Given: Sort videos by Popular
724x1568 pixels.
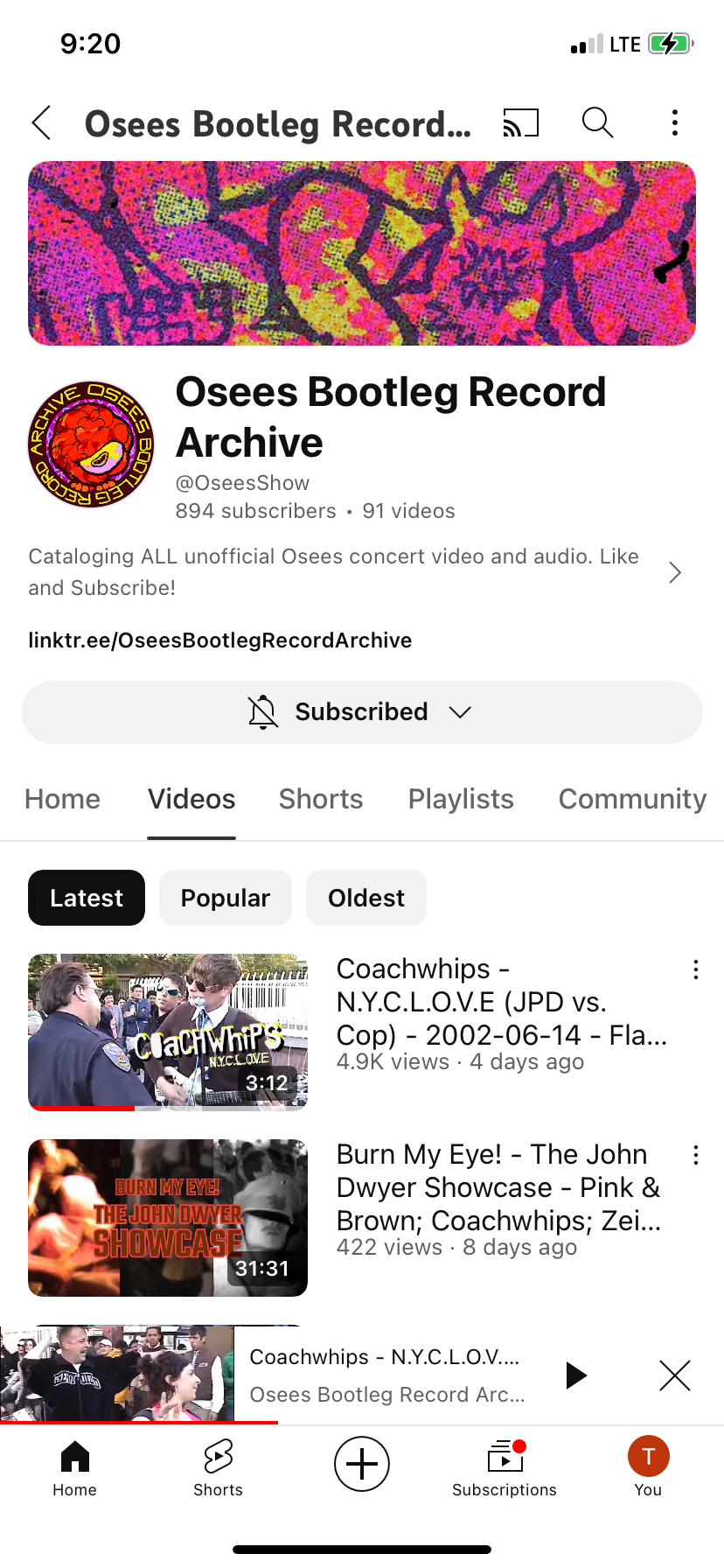Looking at the screenshot, I should pos(225,898).
